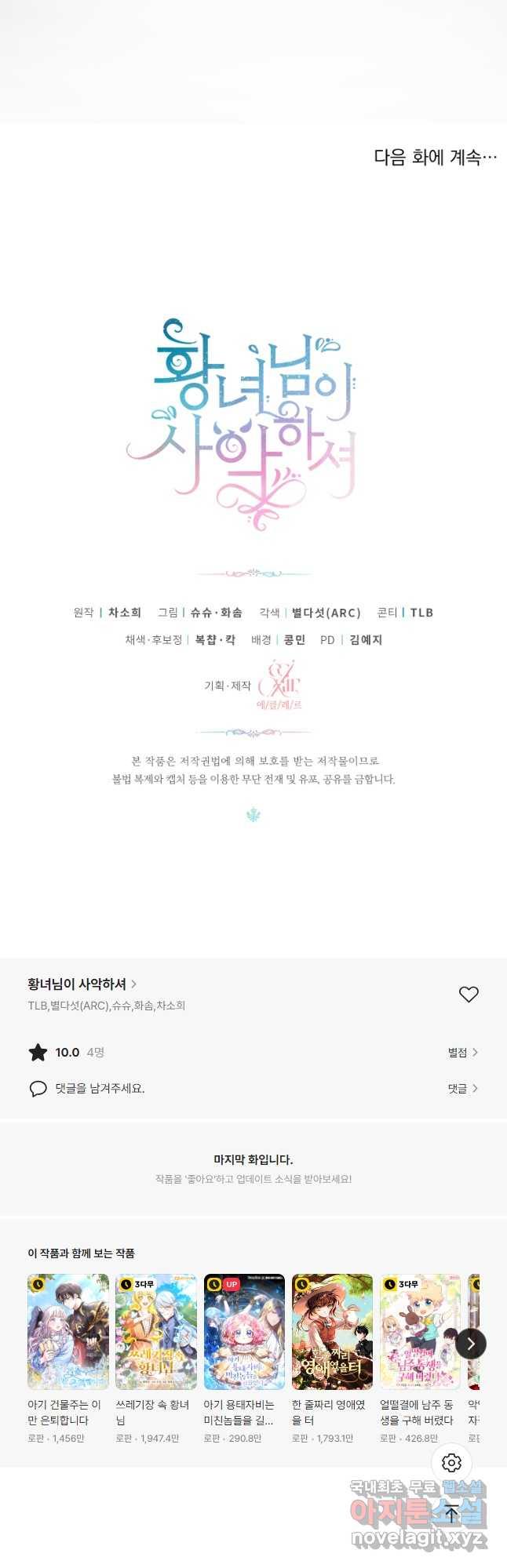Open the 댓글 comments section
This screenshot has width=507, height=1568.
462,1089
